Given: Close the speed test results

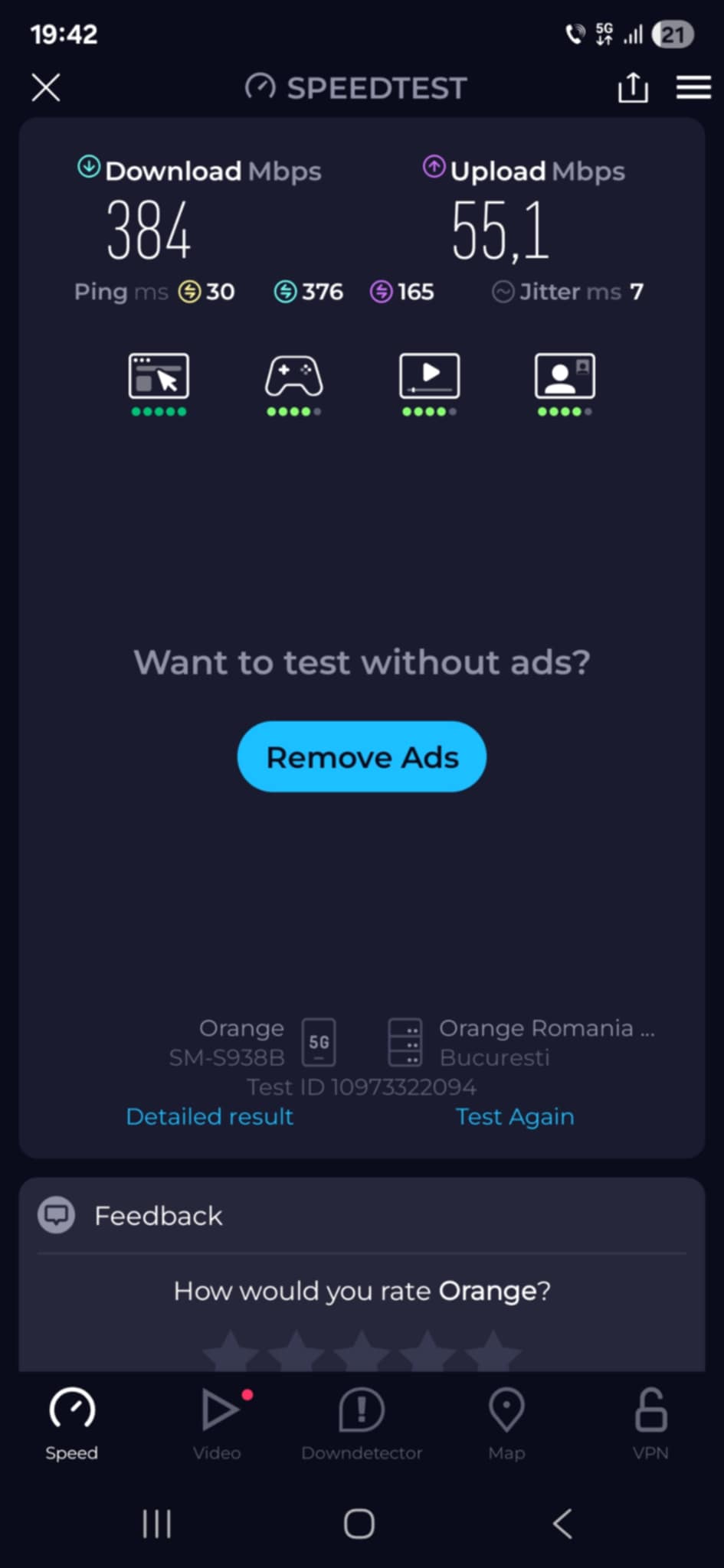Looking at the screenshot, I should (46, 87).
